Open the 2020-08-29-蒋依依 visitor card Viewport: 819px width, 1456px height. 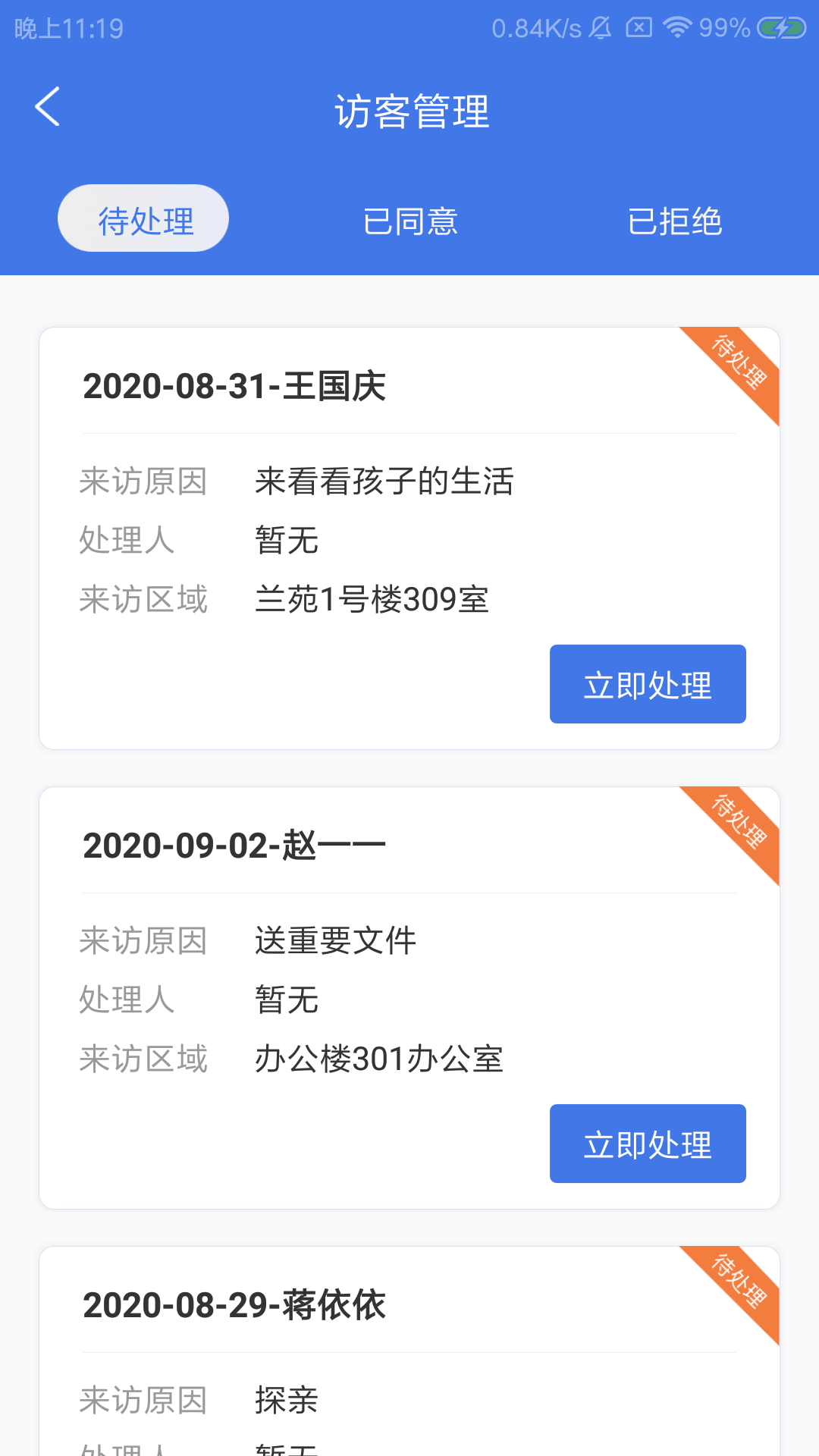235,1305
